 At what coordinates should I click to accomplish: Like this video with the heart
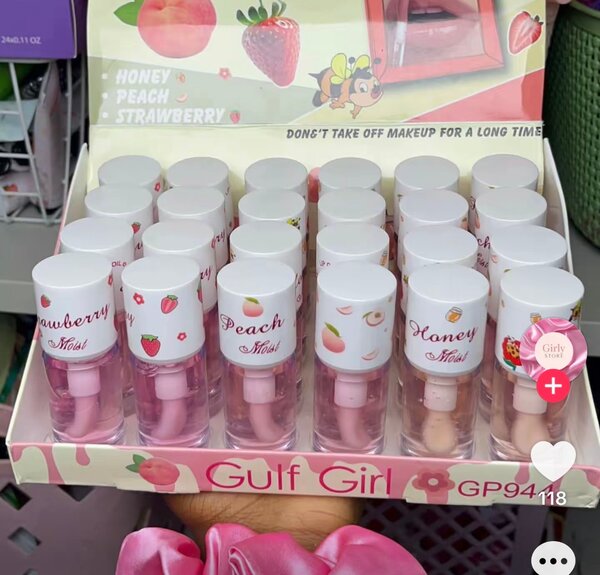(553, 461)
